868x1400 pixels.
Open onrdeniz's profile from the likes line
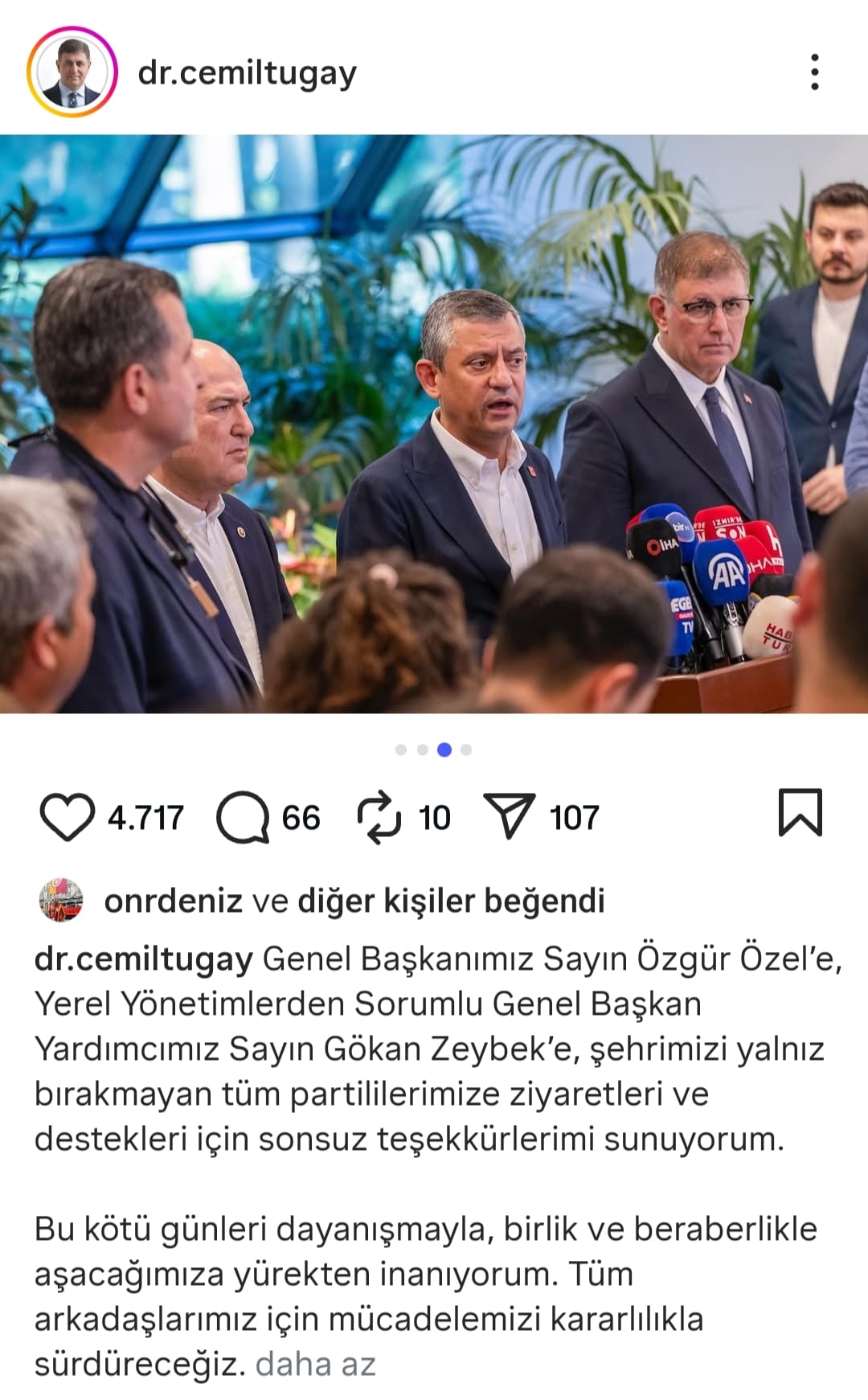click(x=173, y=901)
